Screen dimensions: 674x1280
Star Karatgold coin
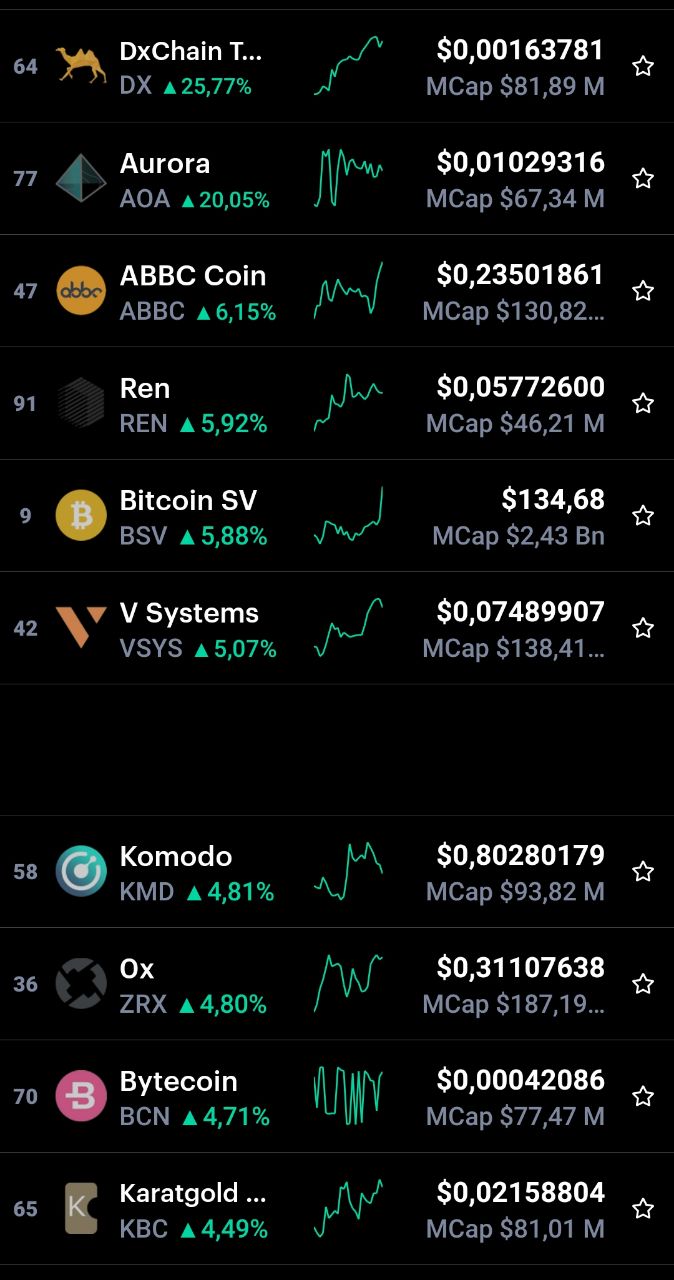point(643,1209)
